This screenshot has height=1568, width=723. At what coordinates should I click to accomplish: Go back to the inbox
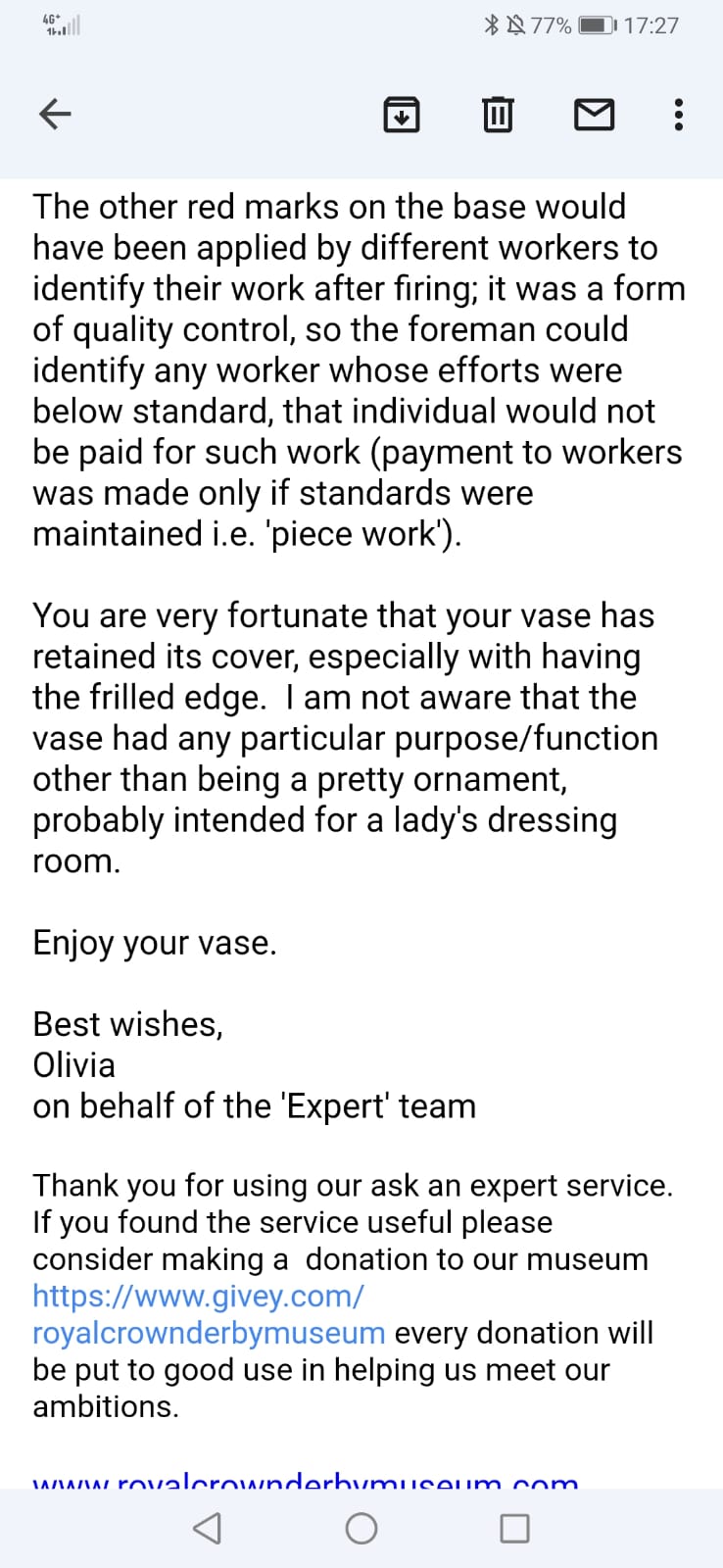pos(55,115)
